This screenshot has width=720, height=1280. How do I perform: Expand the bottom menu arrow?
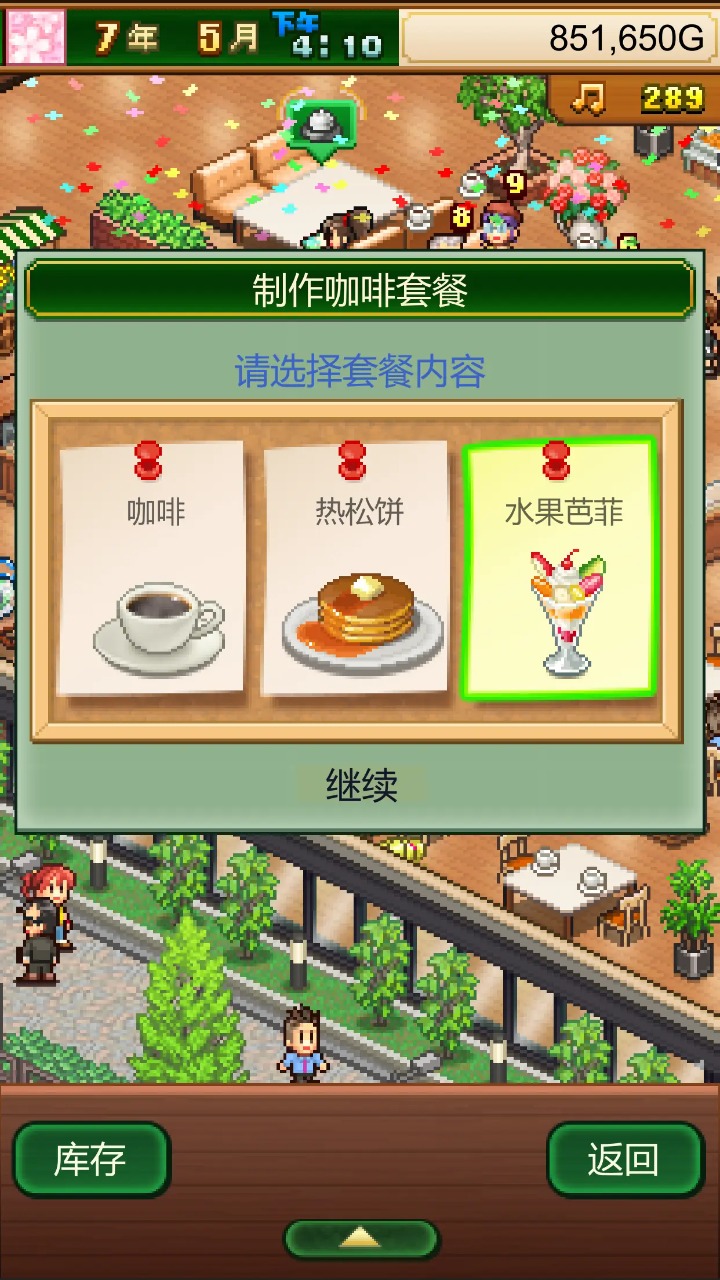(x=361, y=1238)
